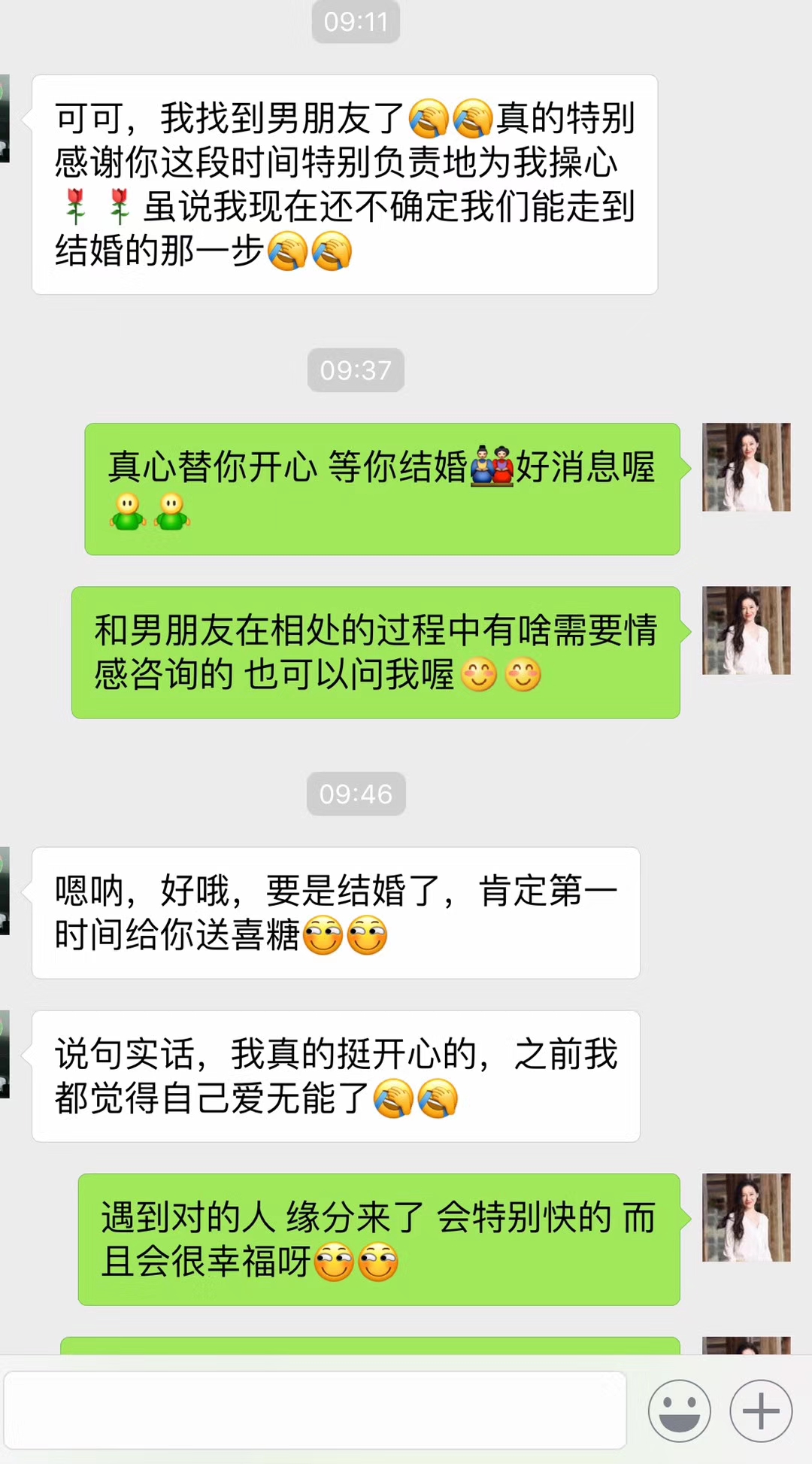This screenshot has height=1464, width=812.
Task: Tap sender's avatar beside 和男朋友在相处 message
Action: 746,630
